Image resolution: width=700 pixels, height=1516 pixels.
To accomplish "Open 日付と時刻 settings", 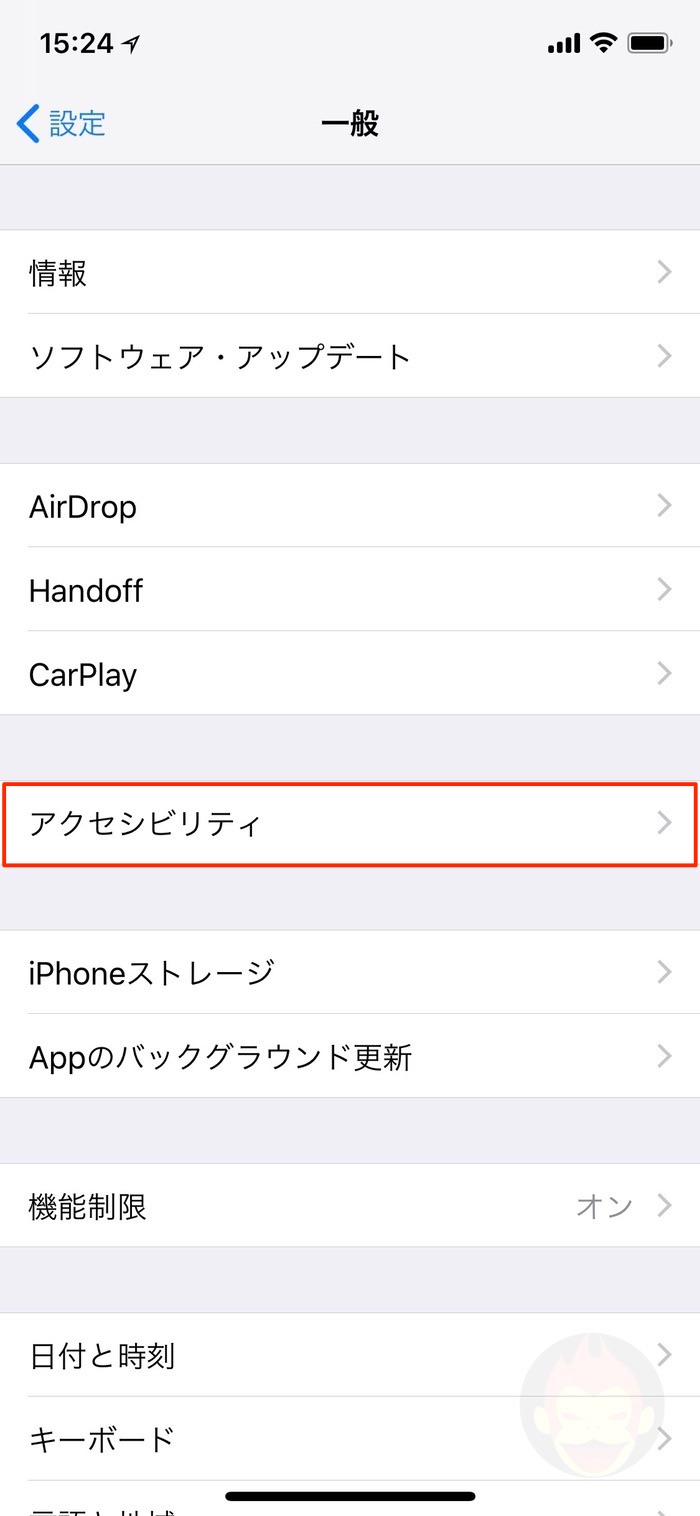I will pos(350,1356).
